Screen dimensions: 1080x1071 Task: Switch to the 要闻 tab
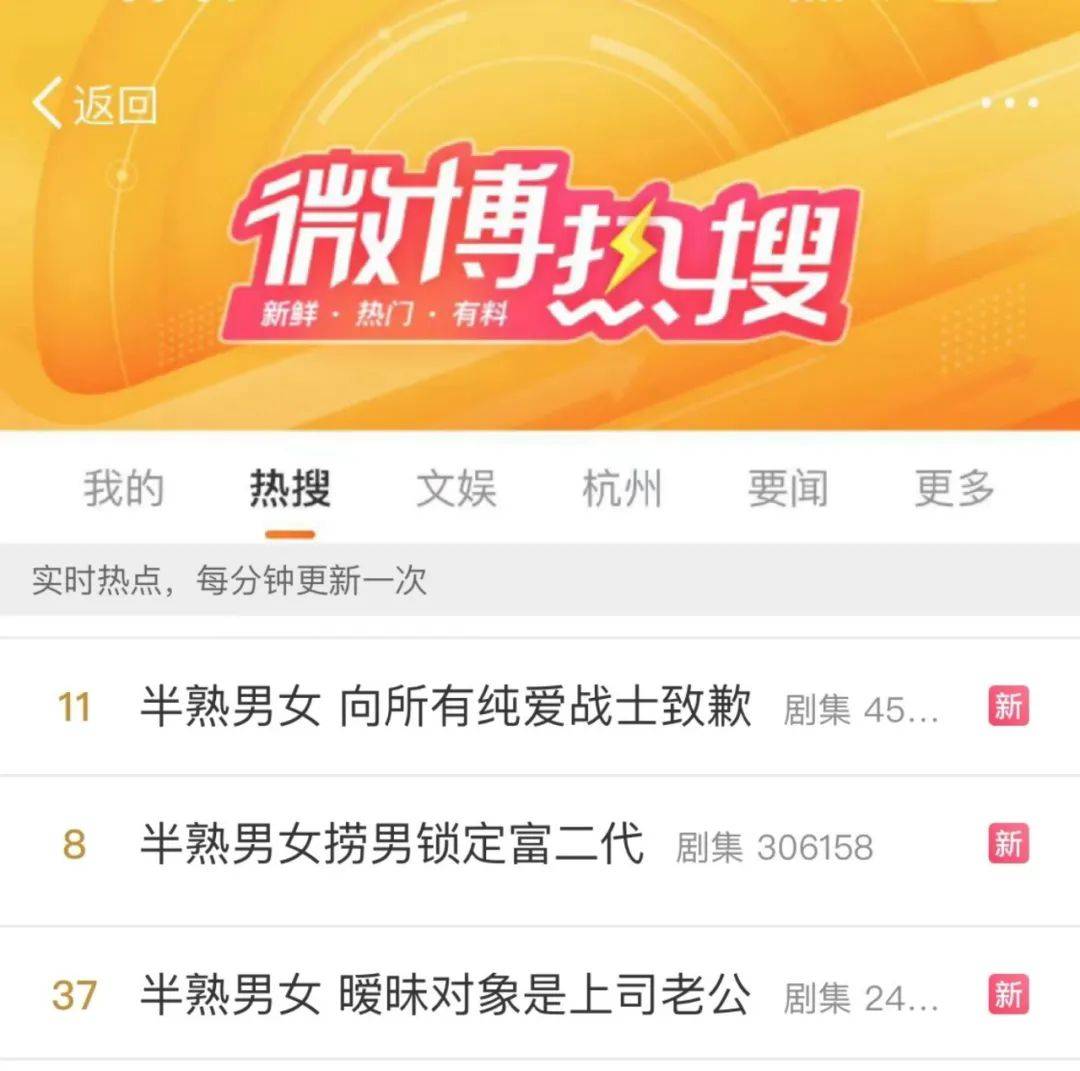point(788,489)
